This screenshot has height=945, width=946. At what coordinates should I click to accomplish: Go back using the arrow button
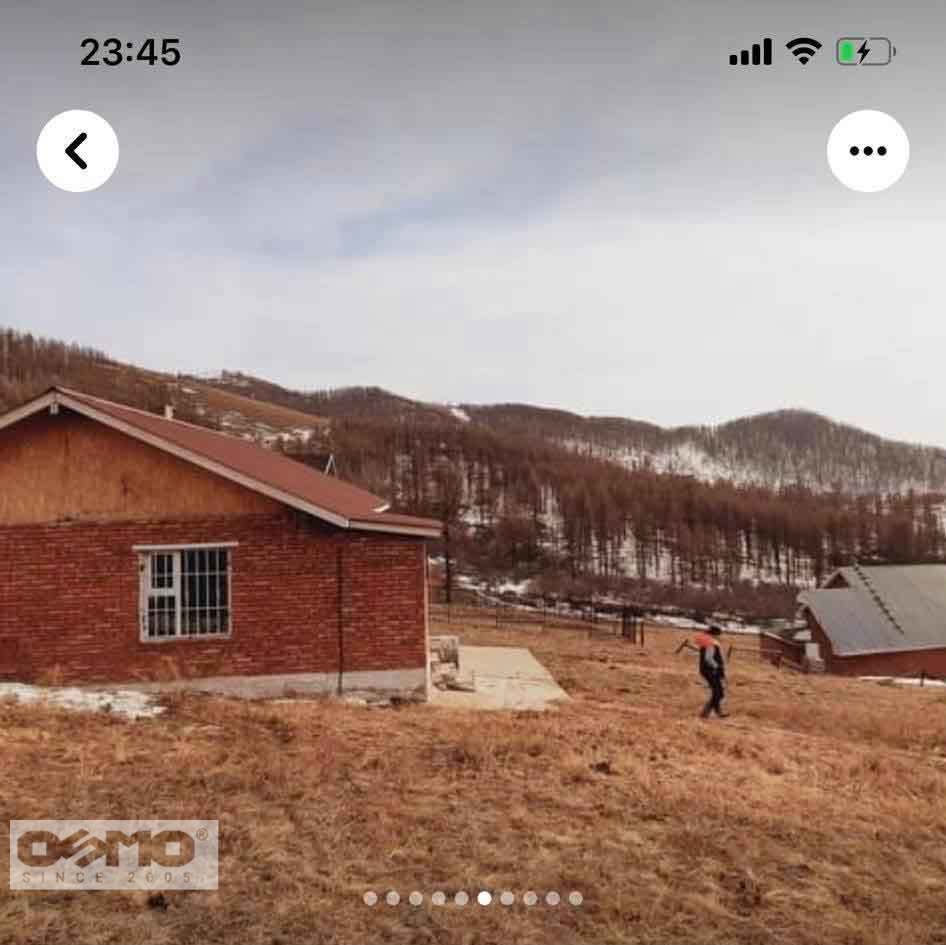pyautogui.click(x=77, y=151)
